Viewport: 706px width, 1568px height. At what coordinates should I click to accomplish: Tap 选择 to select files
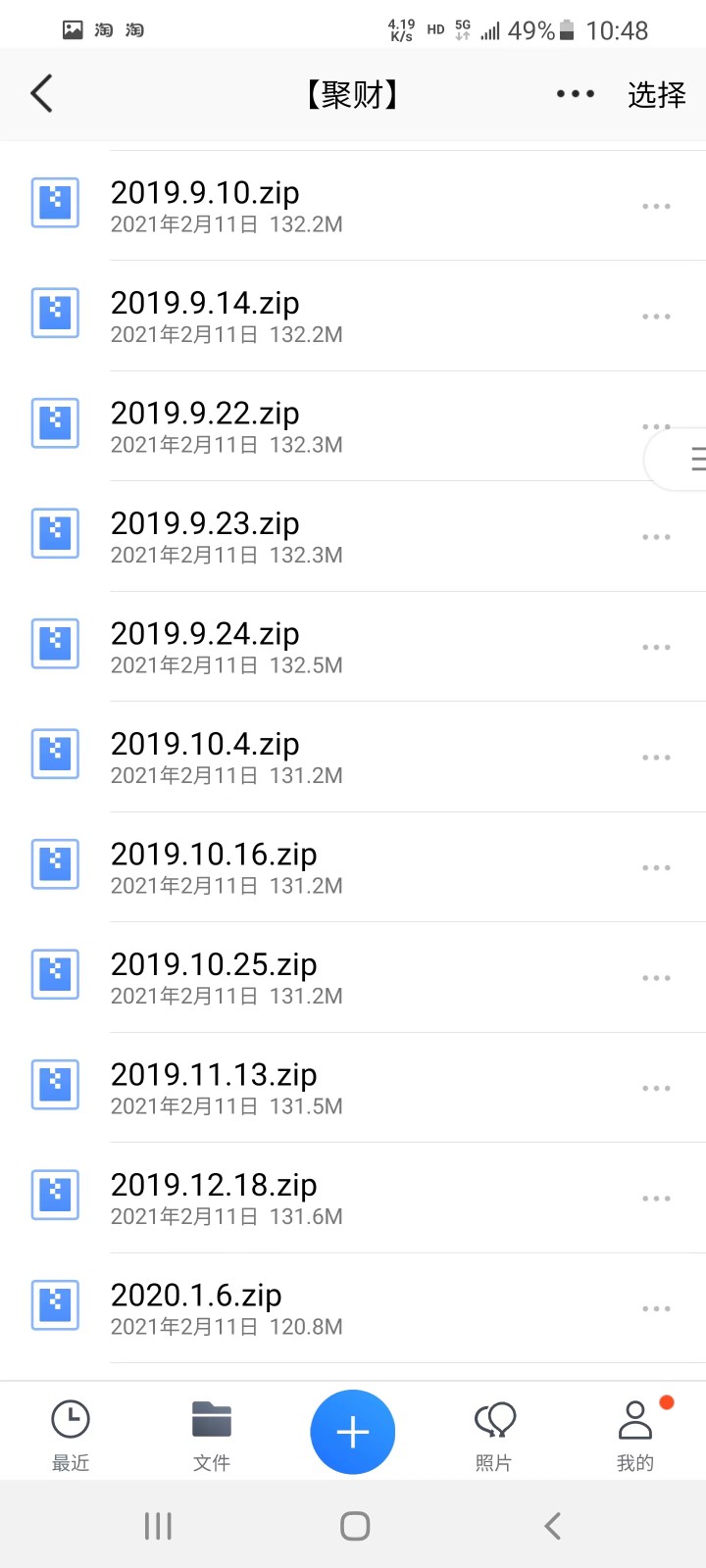point(656,95)
